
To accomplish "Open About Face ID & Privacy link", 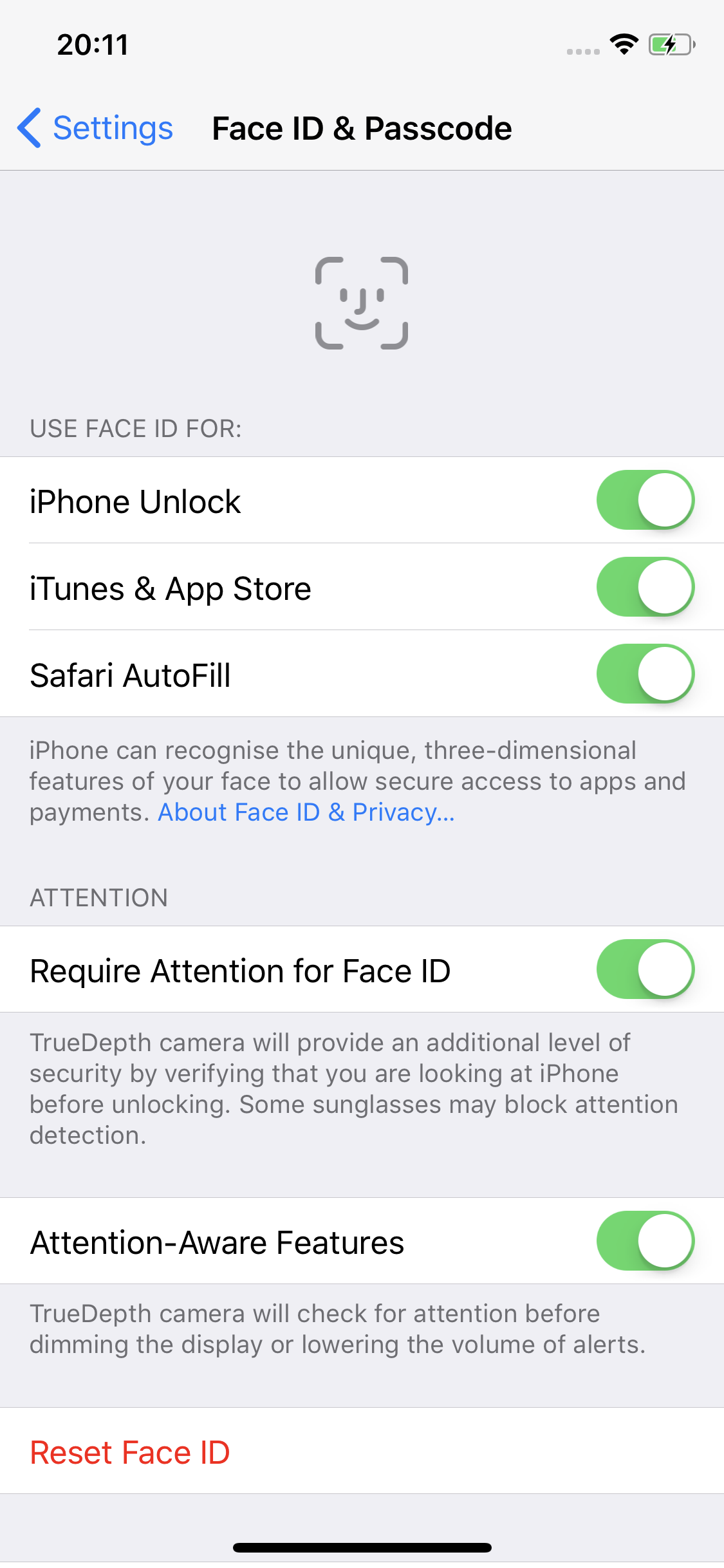I will click(x=306, y=812).
